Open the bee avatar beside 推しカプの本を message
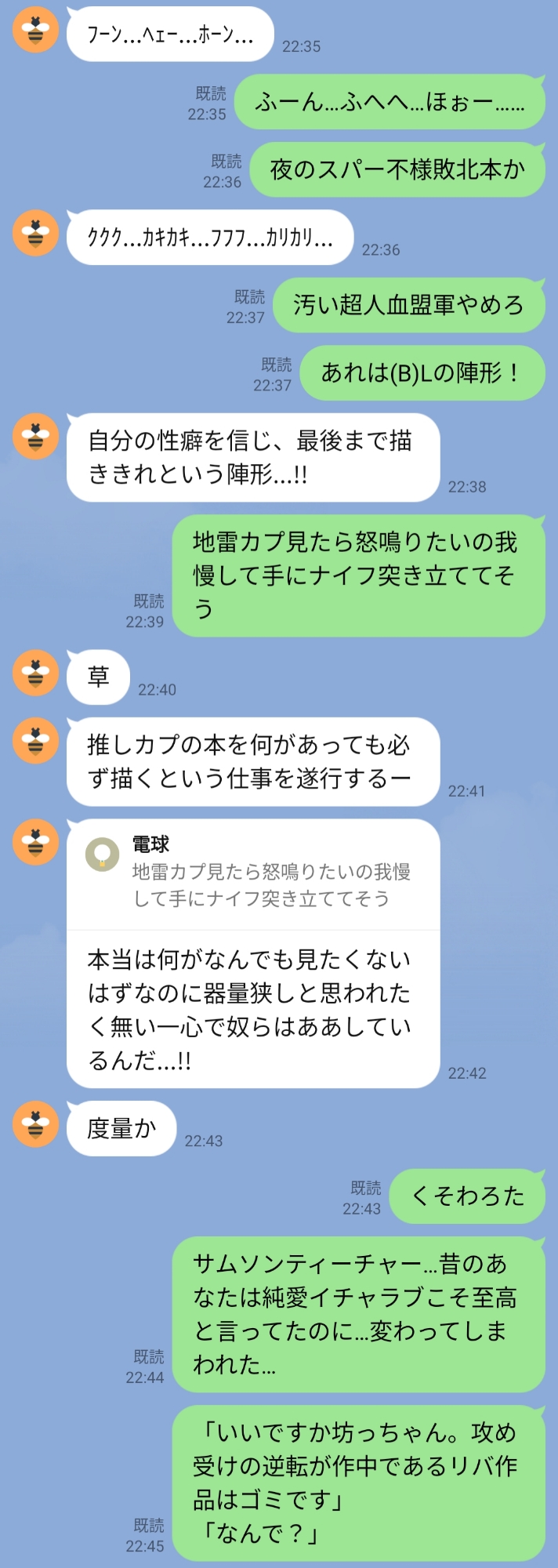The width and height of the screenshot is (558, 1568). pyautogui.click(x=36, y=740)
